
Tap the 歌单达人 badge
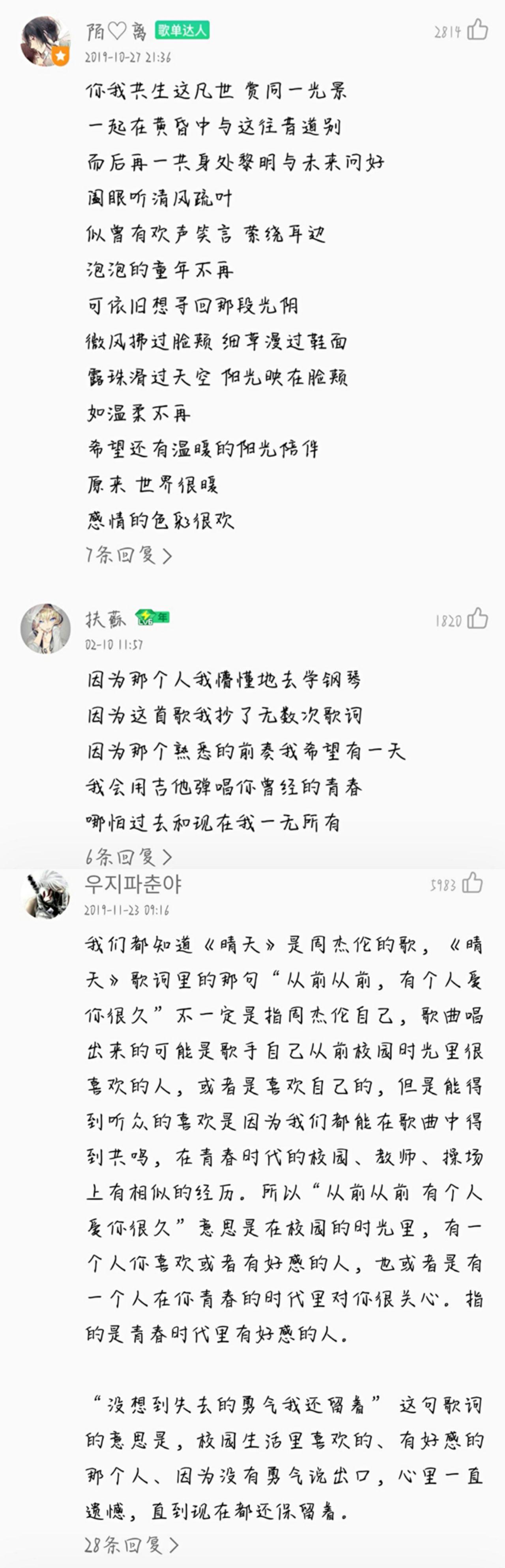coord(182,30)
